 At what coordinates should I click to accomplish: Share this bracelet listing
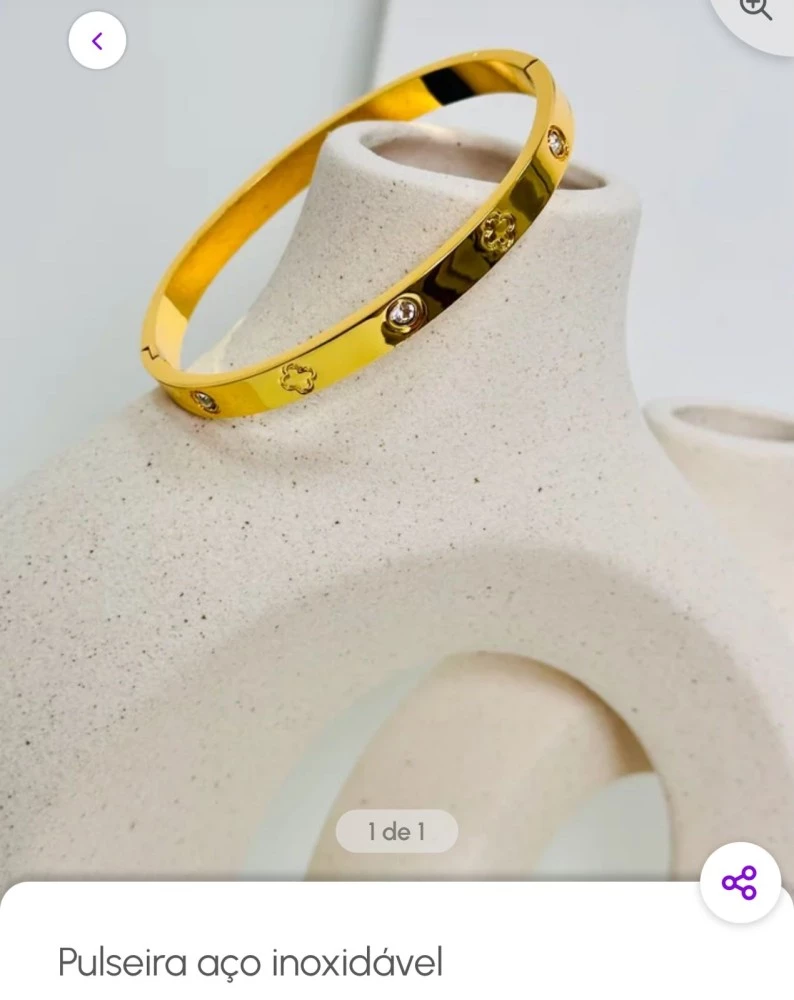click(x=740, y=882)
